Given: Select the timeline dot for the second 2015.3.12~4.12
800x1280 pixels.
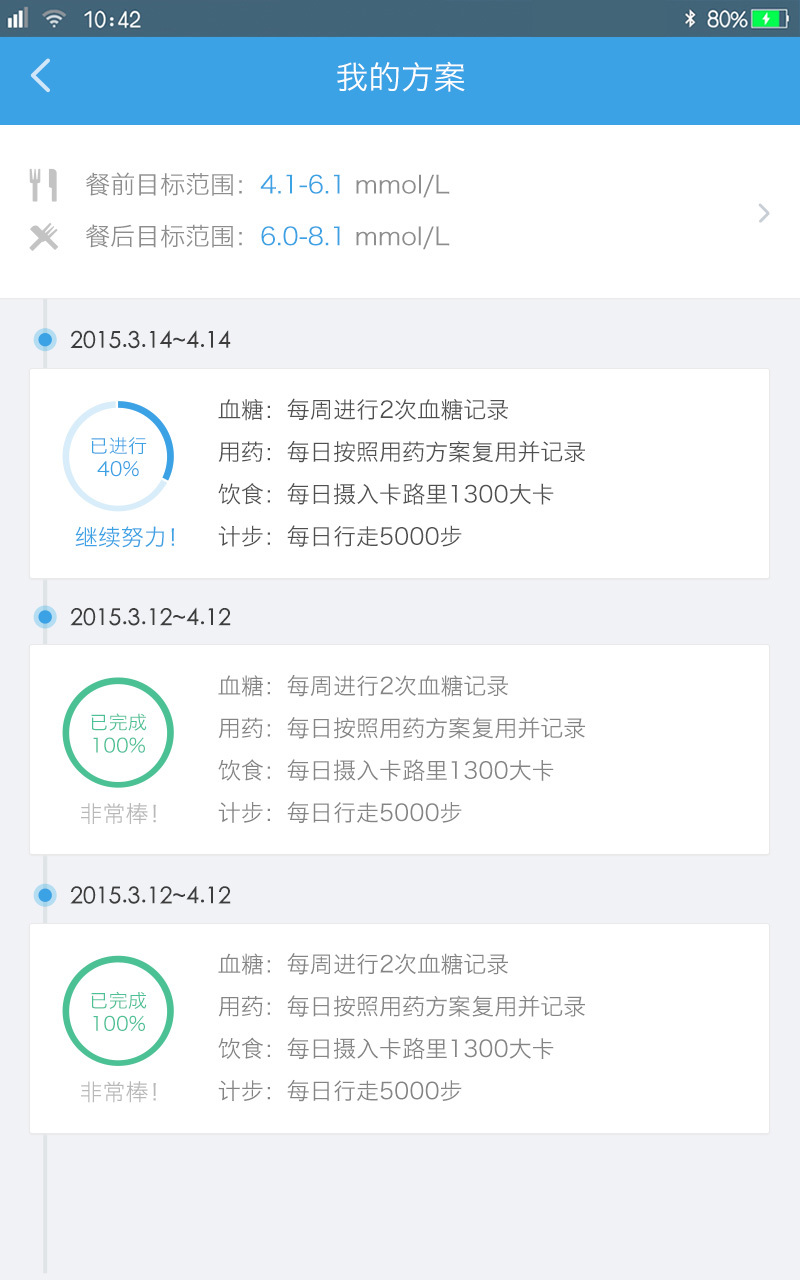Looking at the screenshot, I should (45, 895).
